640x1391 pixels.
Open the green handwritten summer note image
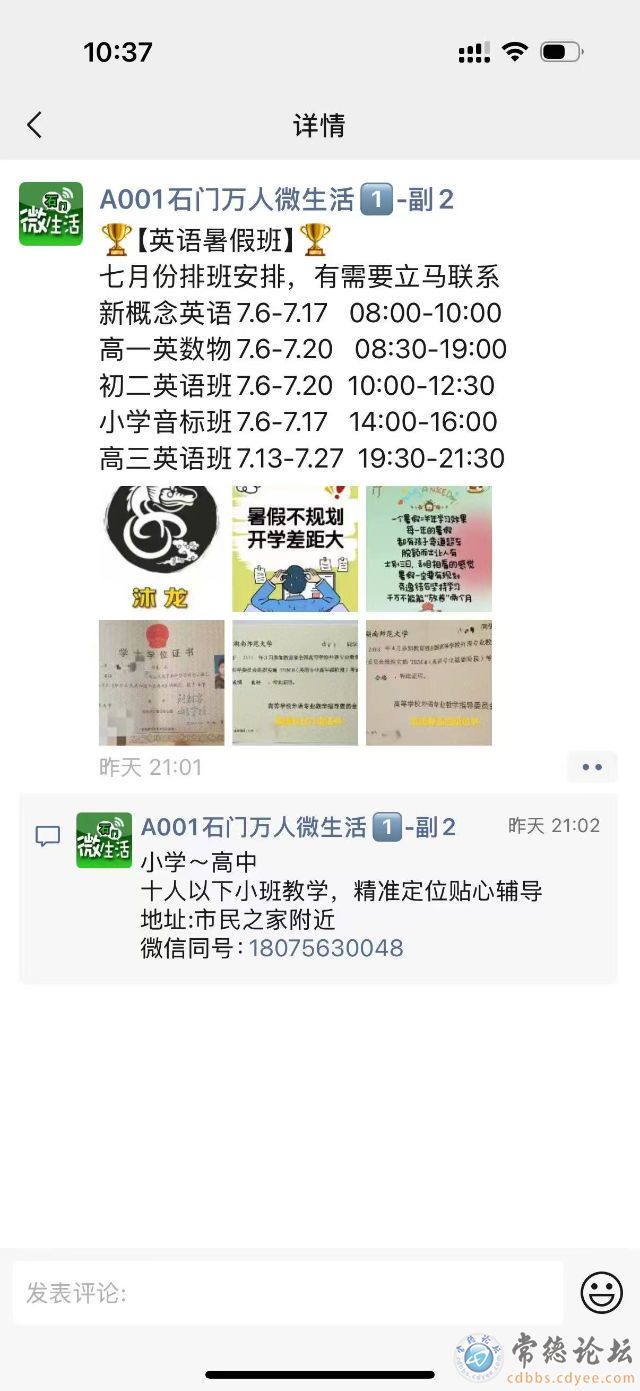(x=428, y=549)
